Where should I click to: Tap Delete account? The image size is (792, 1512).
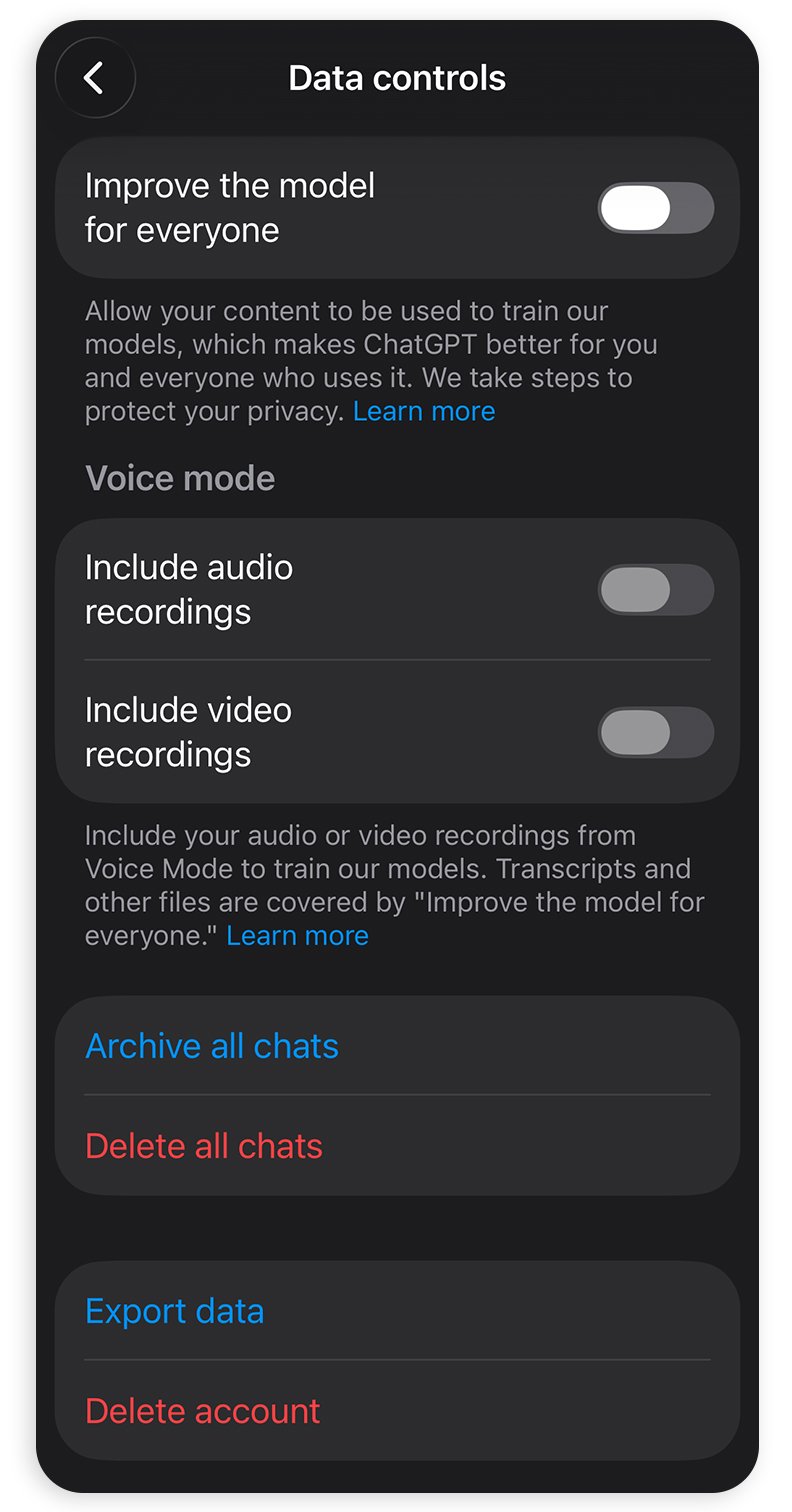(x=202, y=1411)
